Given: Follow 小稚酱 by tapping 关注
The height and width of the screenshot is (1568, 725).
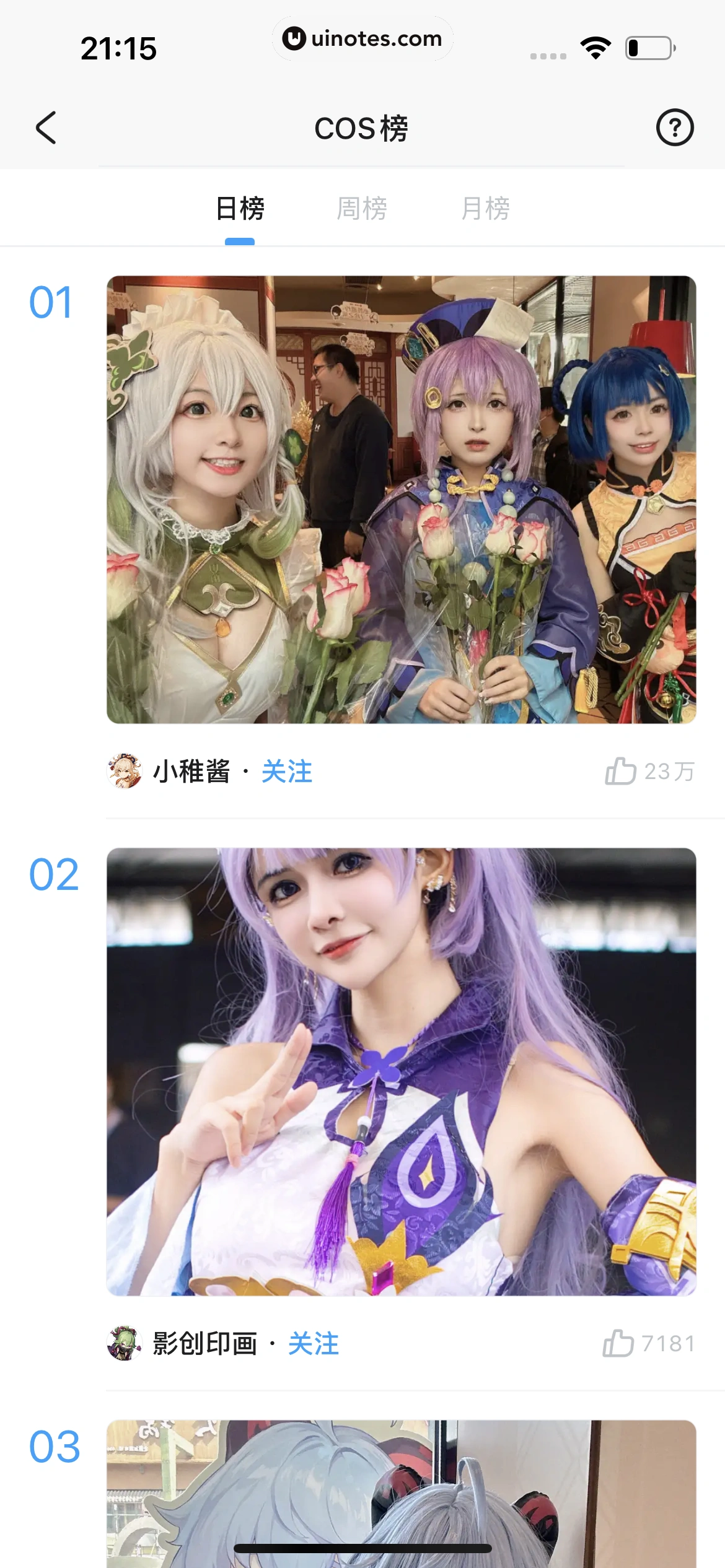Looking at the screenshot, I should click(287, 772).
